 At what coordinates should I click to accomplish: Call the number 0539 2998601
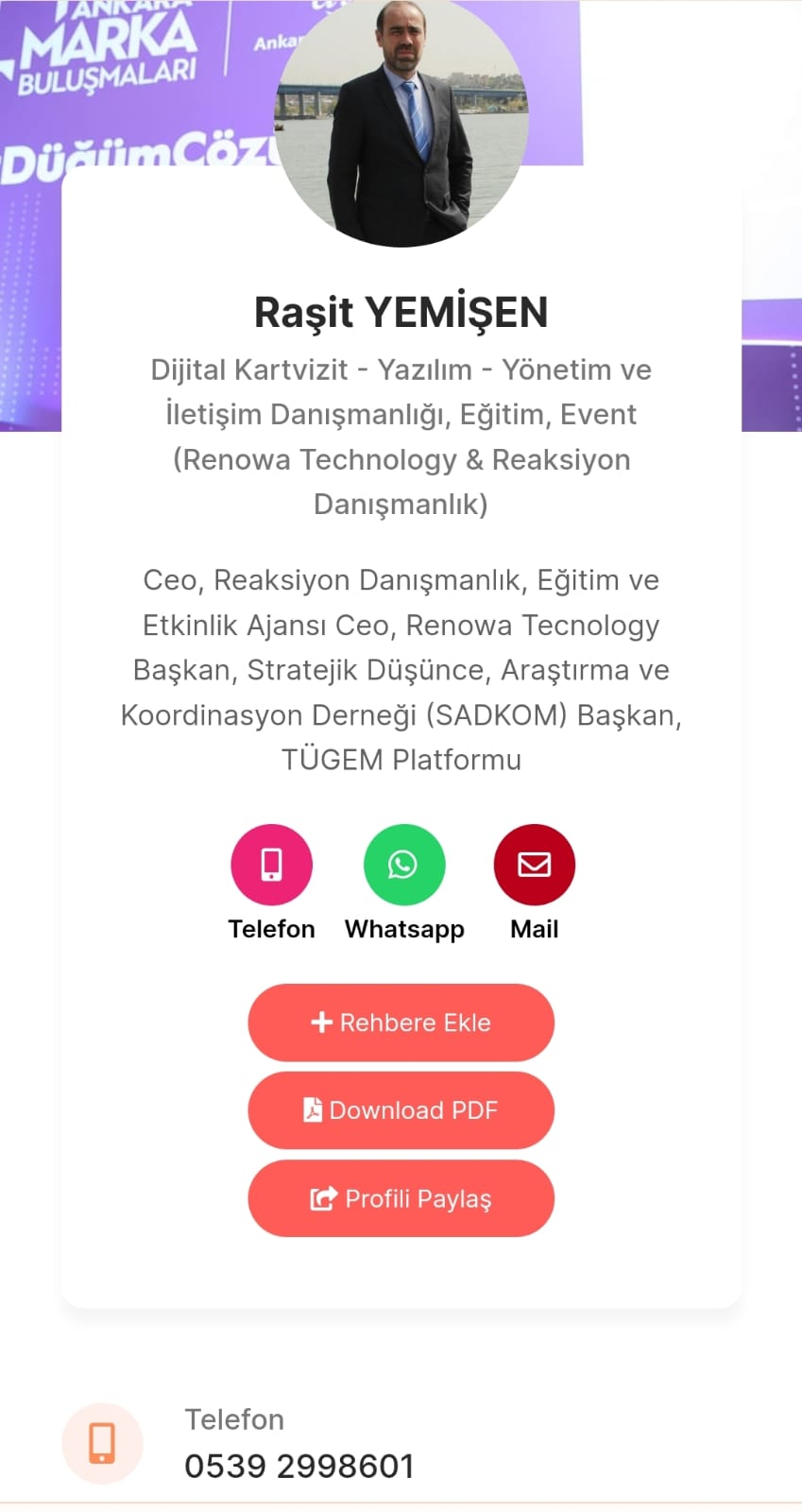[299, 1466]
